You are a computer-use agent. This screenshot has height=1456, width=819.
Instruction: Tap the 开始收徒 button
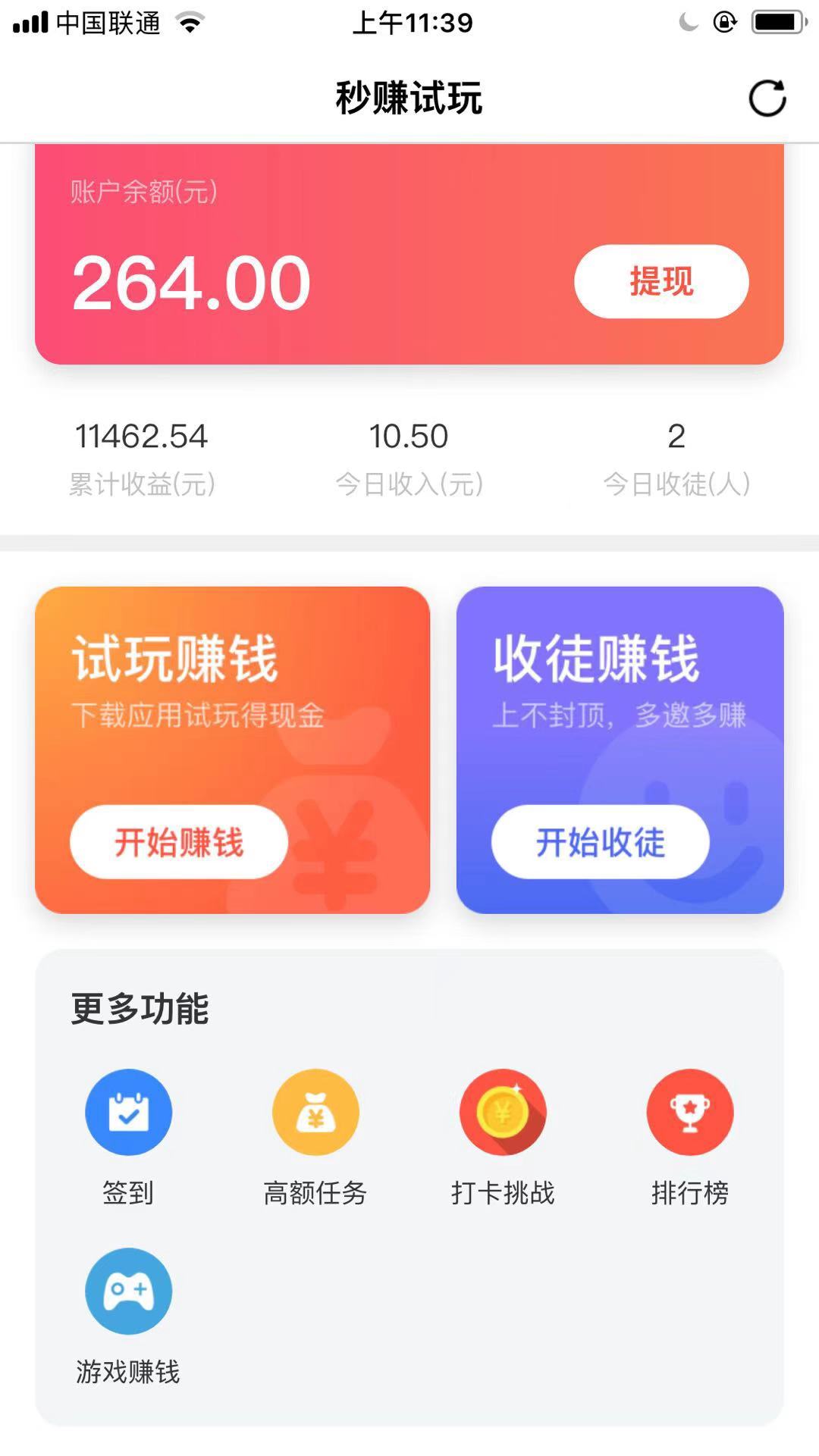(600, 842)
